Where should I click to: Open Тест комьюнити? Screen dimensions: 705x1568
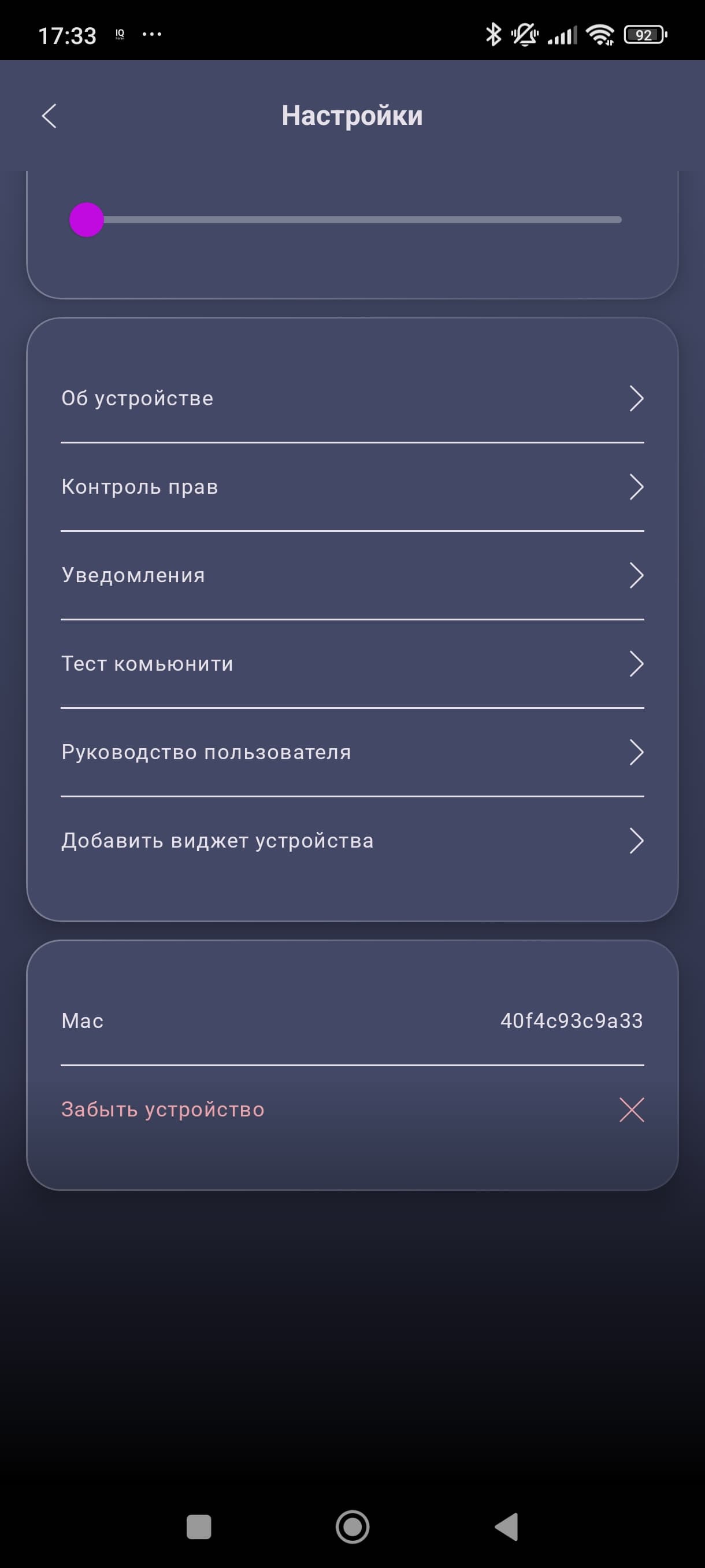click(351, 664)
